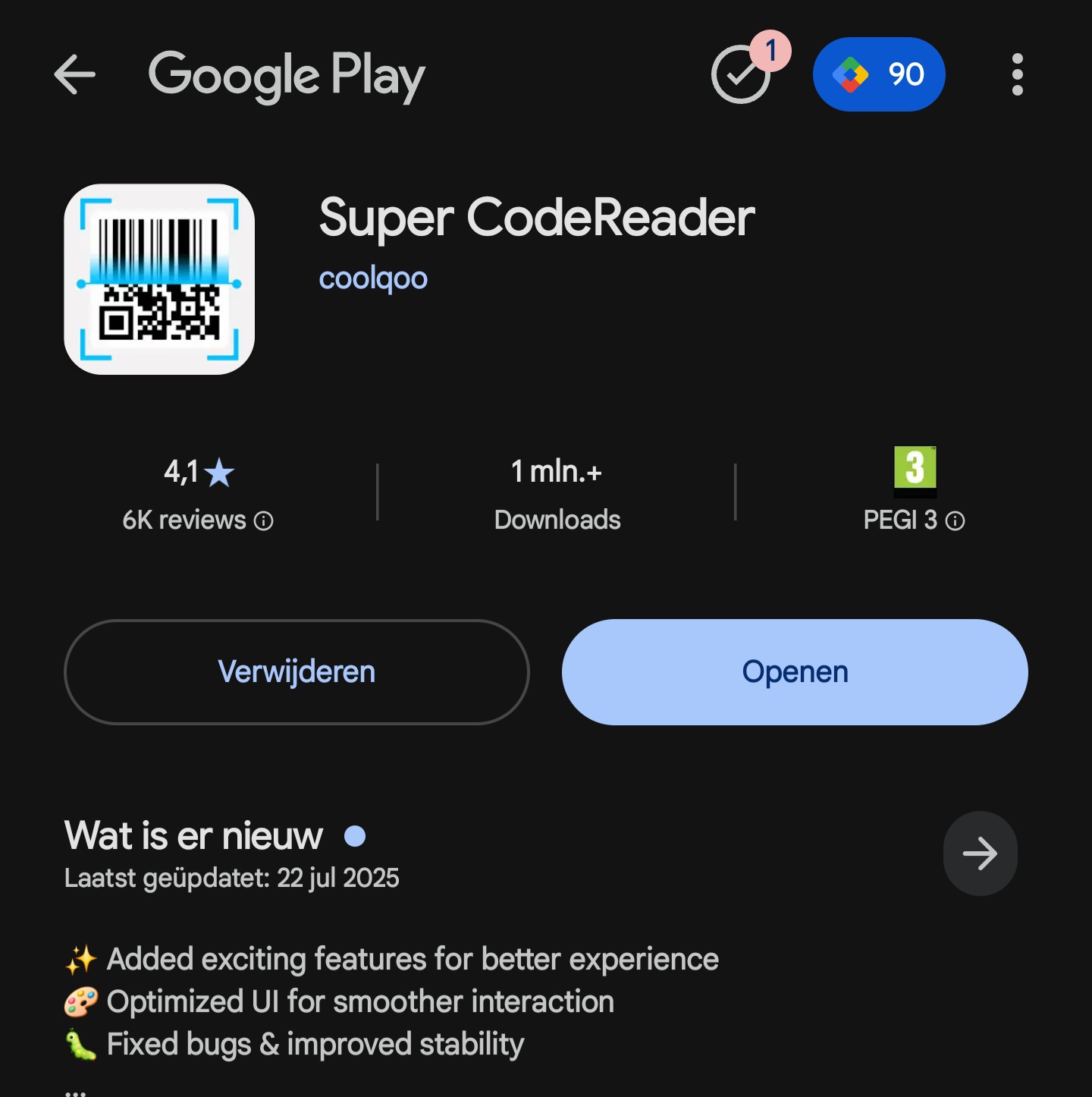Tap Openen to launch Super CodeReader
The width and height of the screenshot is (1092, 1097).
click(x=795, y=672)
